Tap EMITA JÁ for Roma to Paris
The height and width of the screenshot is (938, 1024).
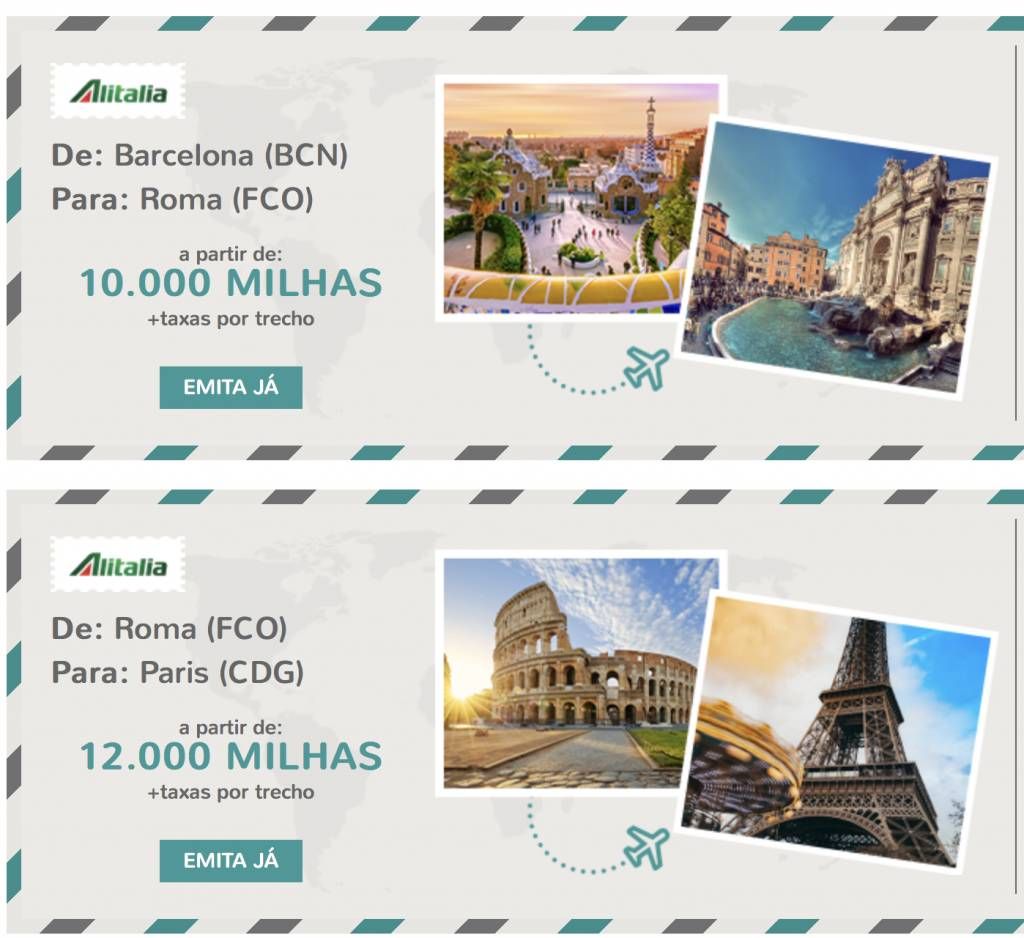coord(231,860)
